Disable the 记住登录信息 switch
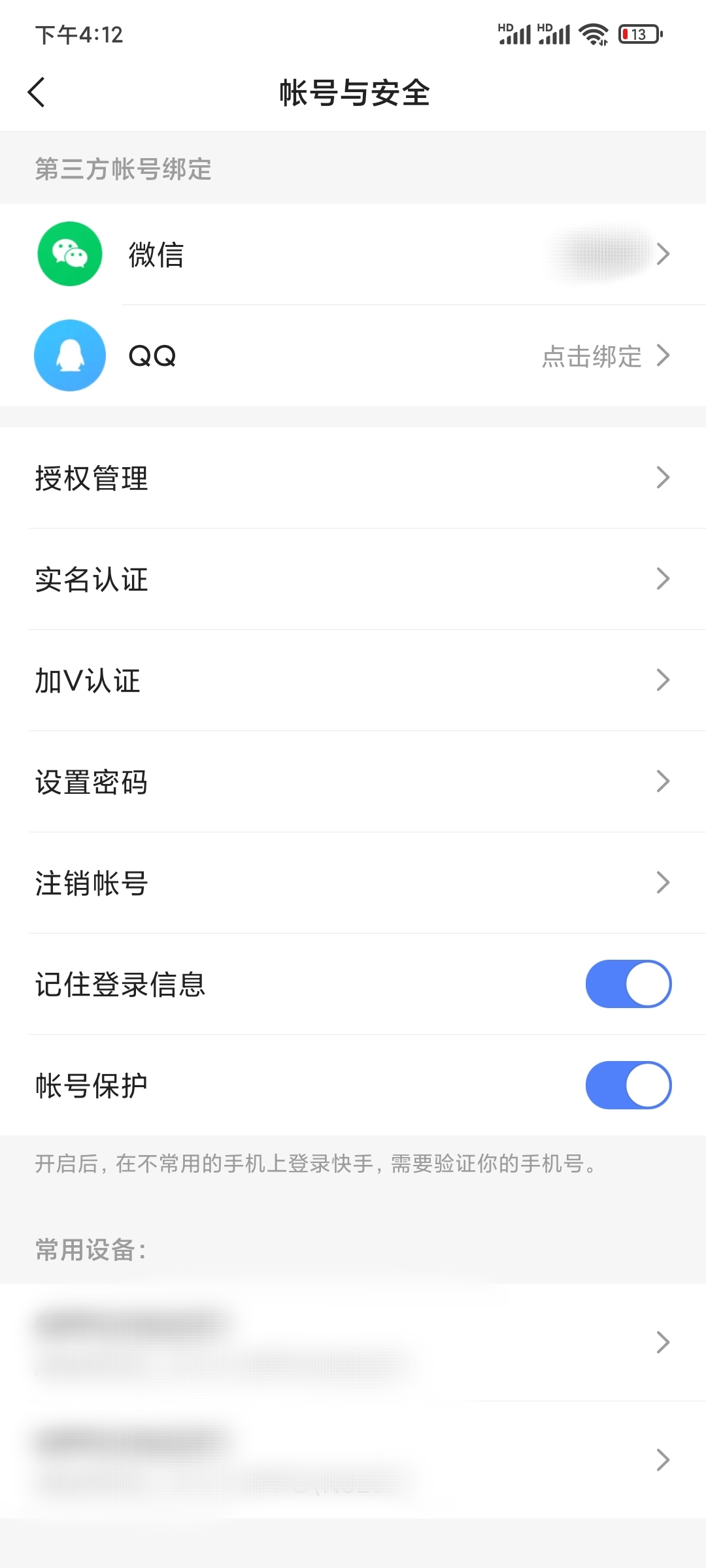 coord(628,984)
